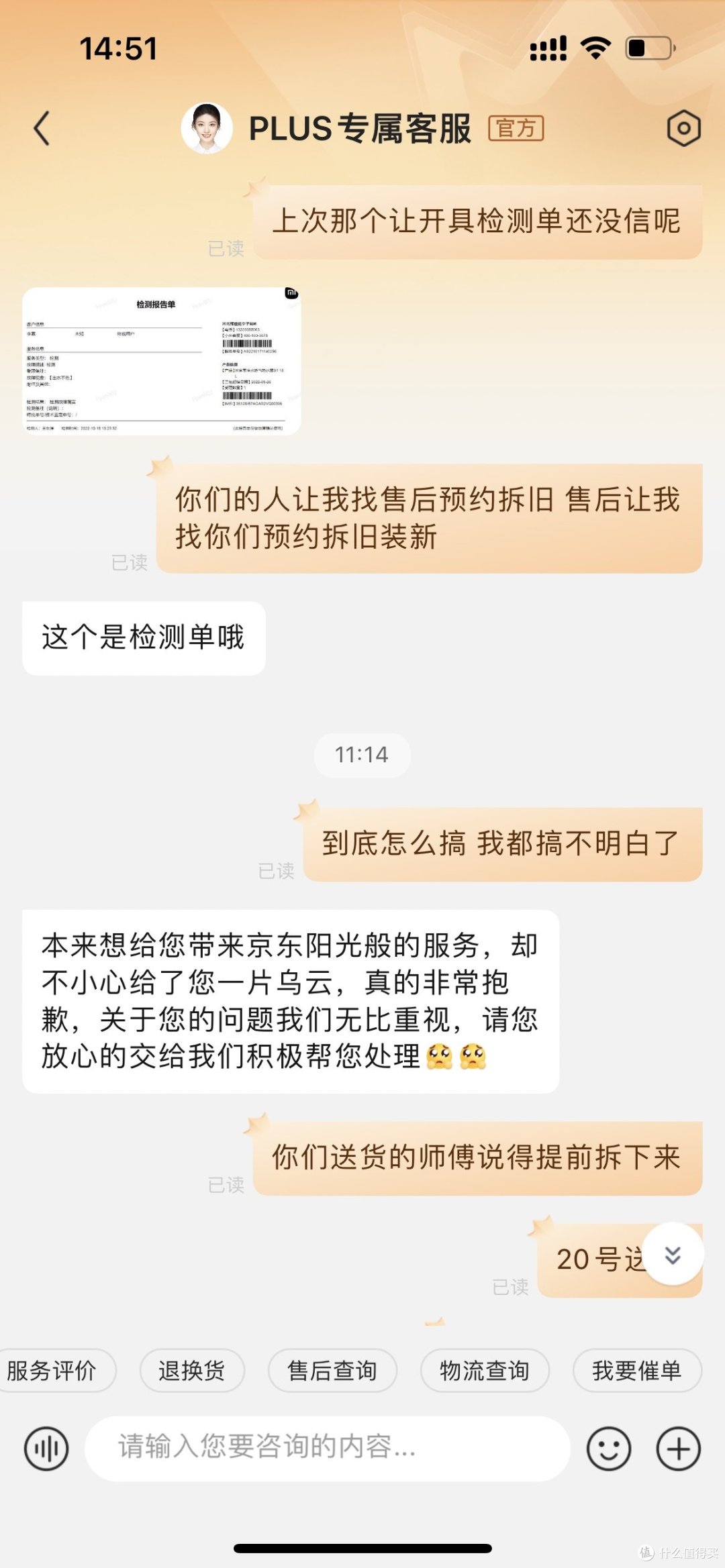The image size is (725, 1568).
Task: Tap the 售后查询 shortcut
Action: [332, 1371]
